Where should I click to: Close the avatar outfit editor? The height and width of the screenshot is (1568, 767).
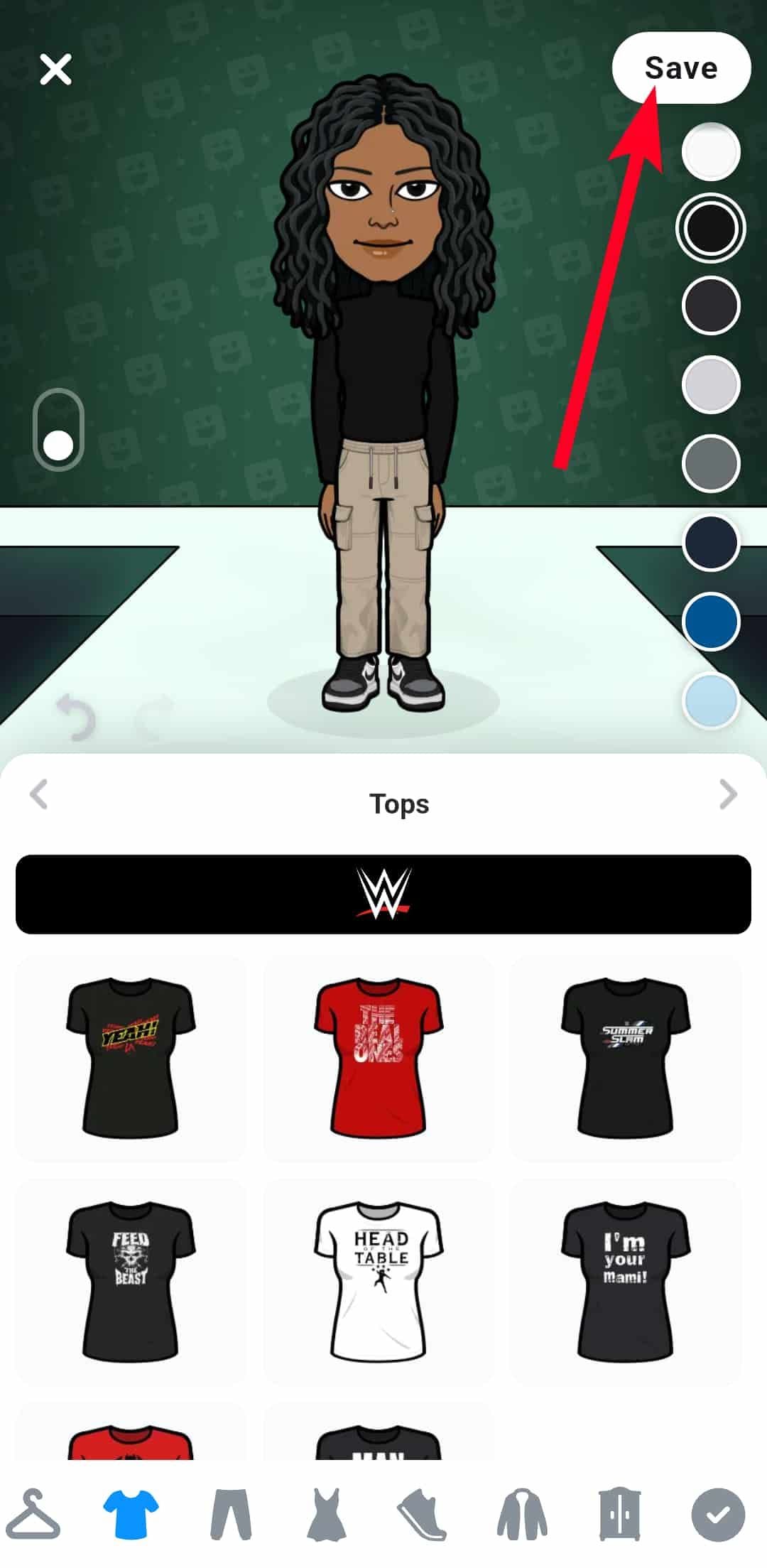[55, 70]
